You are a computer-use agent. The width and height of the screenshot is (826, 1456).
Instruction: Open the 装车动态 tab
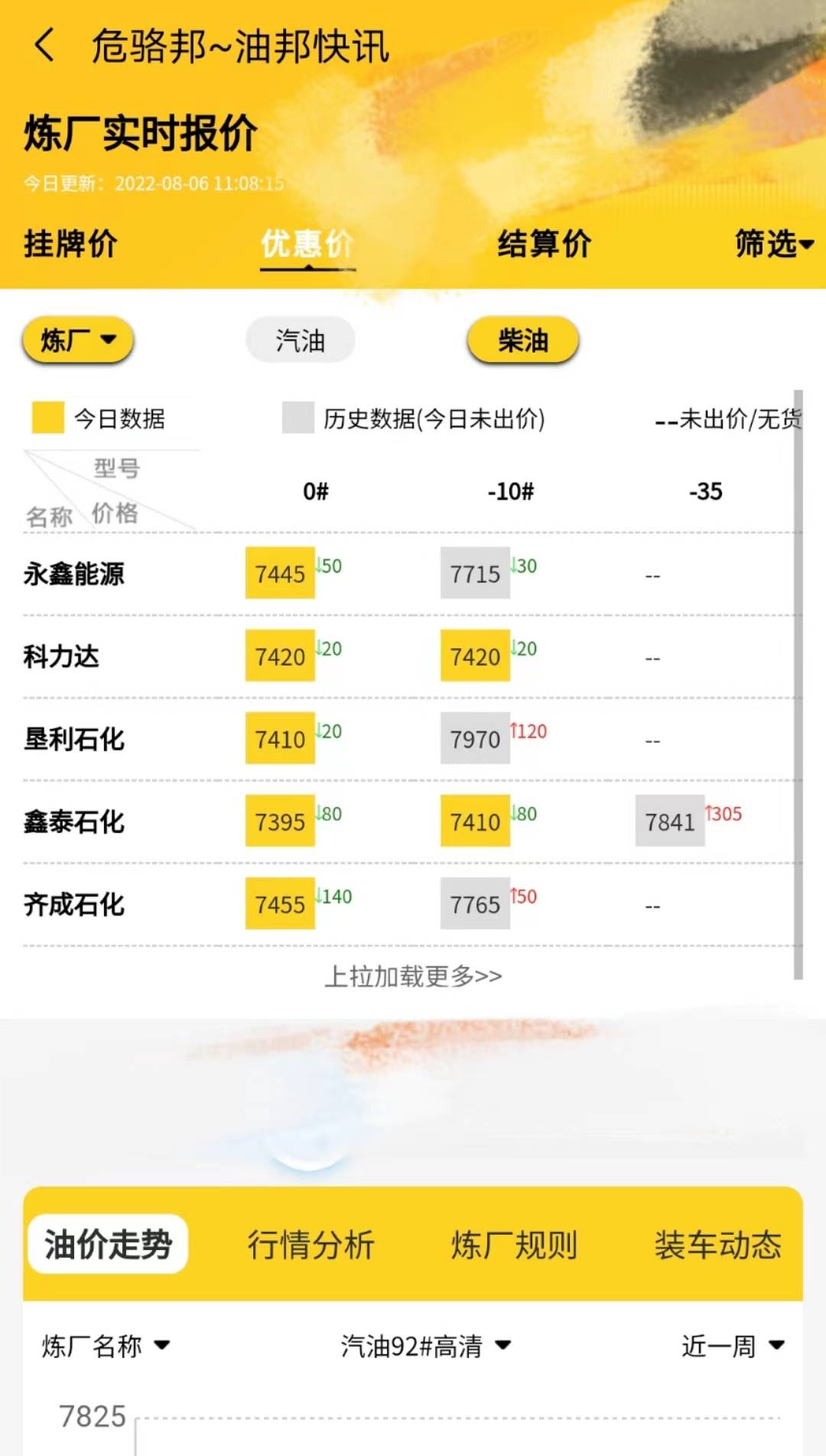point(717,1244)
